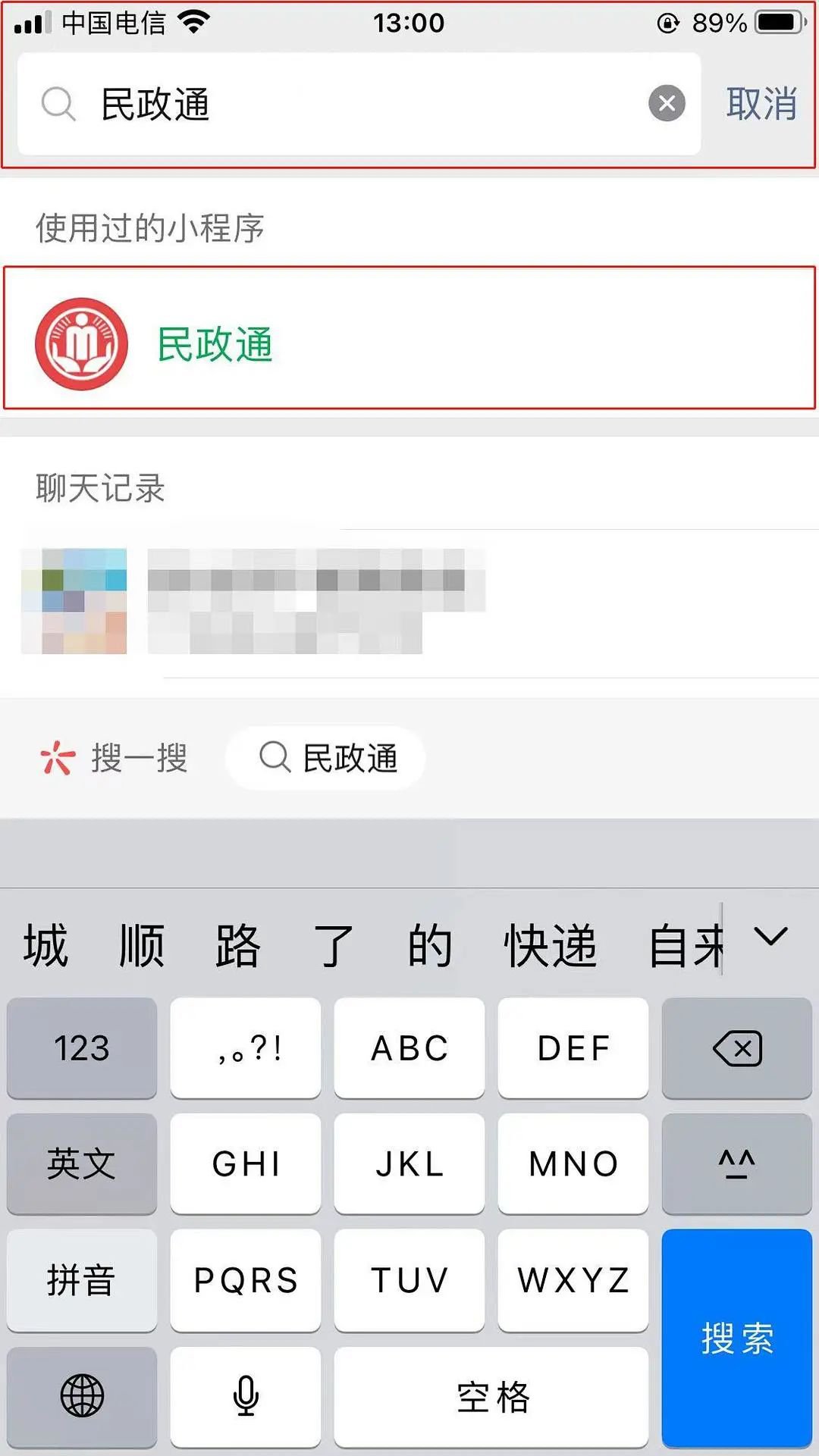Viewport: 819px width, 1456px height.
Task: Switch keyboard to the 123 number pad
Action: click(82, 1048)
